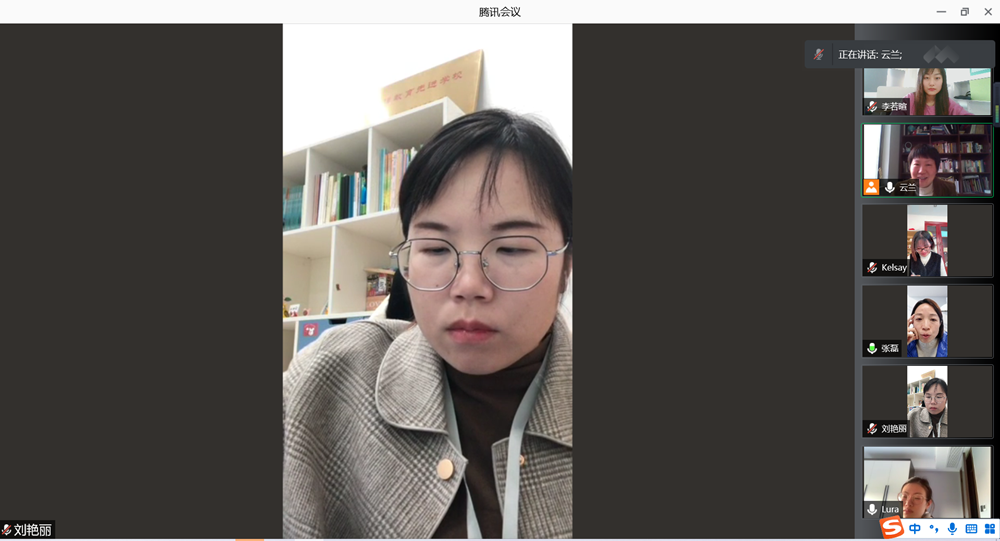Open Lura's participant video
Viewport: 1000px width, 541px height.
click(927, 482)
